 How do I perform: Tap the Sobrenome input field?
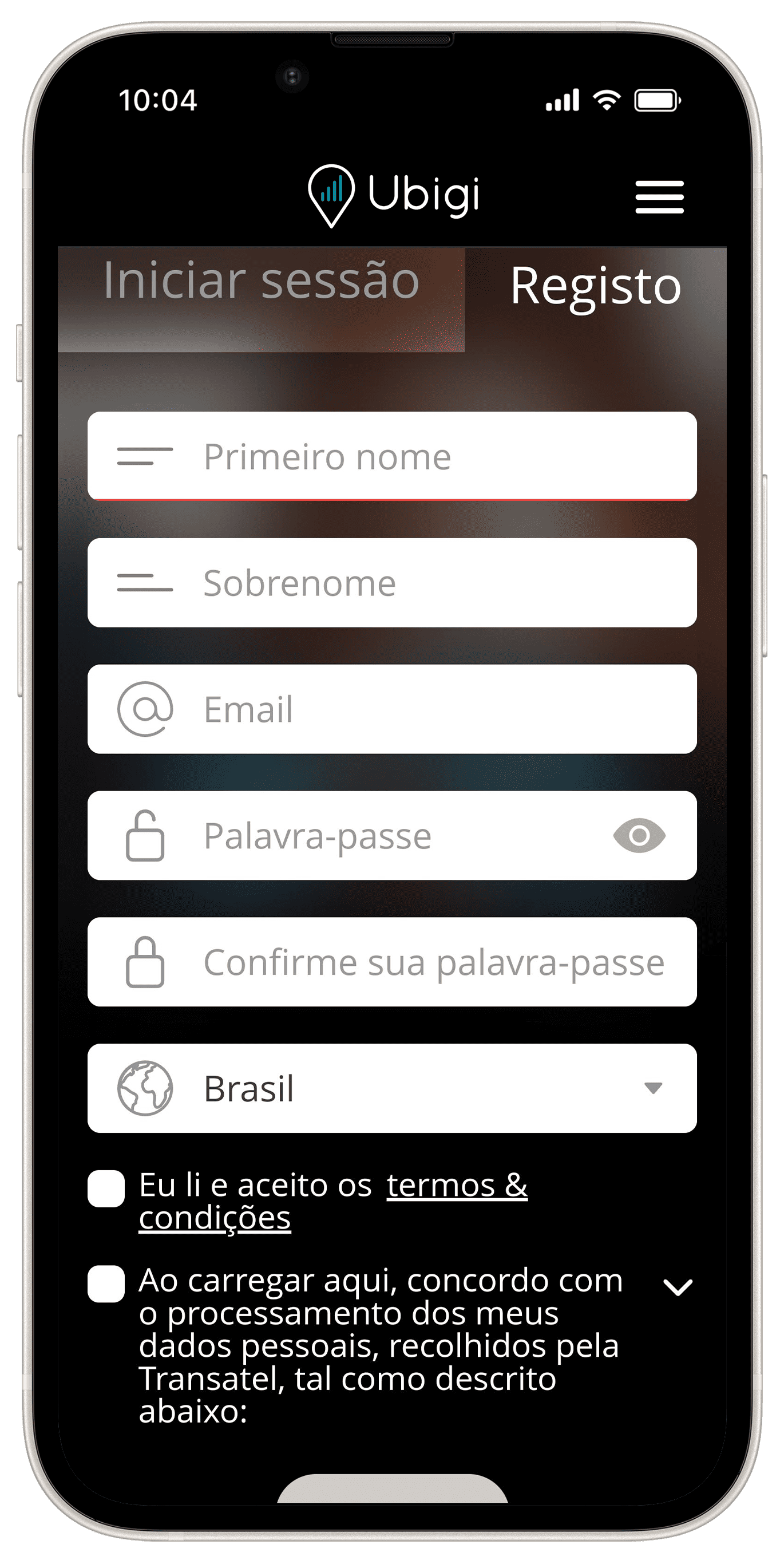(392, 582)
